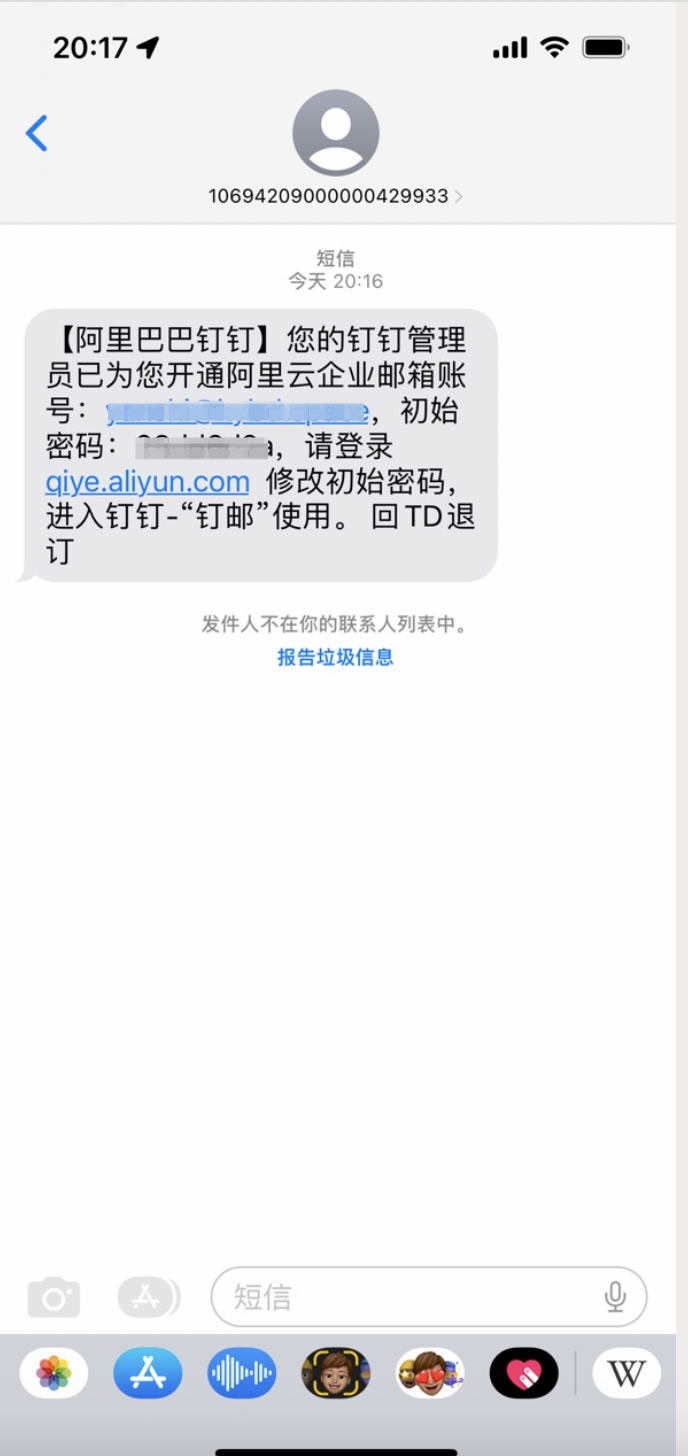Open the Memoji camera app
The height and width of the screenshot is (1456, 688).
pyautogui.click(x=336, y=1373)
